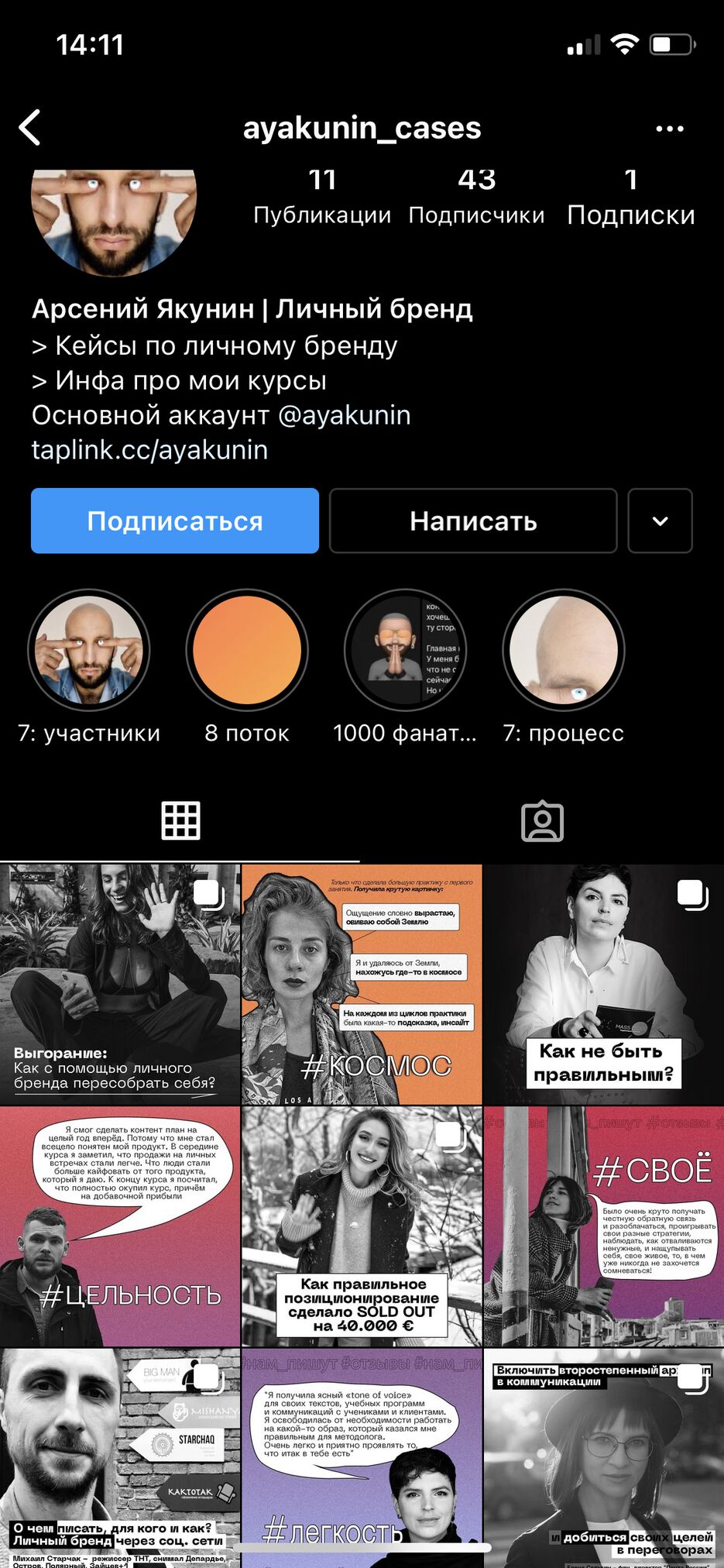Expand suggested accounts chevron button
The width and height of the screenshot is (724, 1568).
click(x=660, y=521)
